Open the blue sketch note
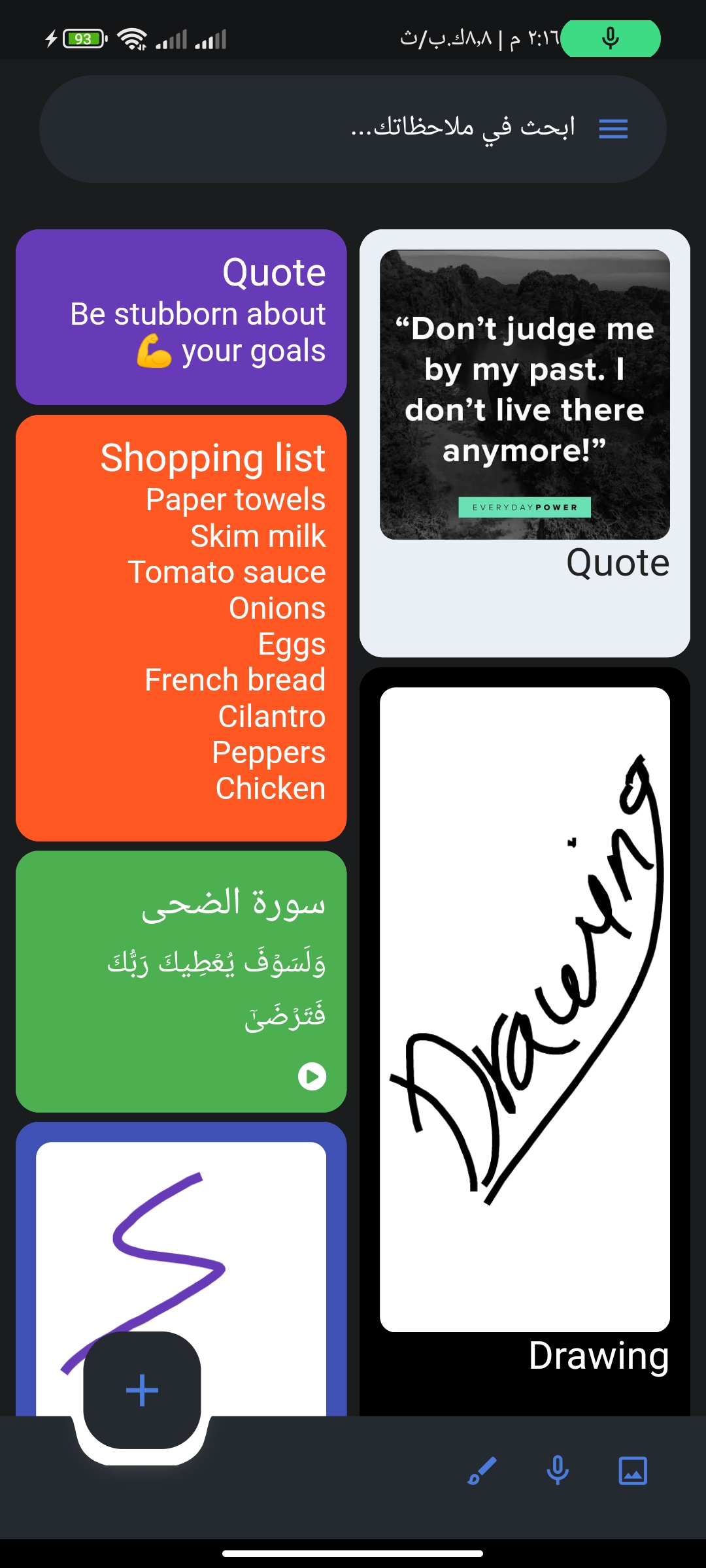 [181, 1269]
